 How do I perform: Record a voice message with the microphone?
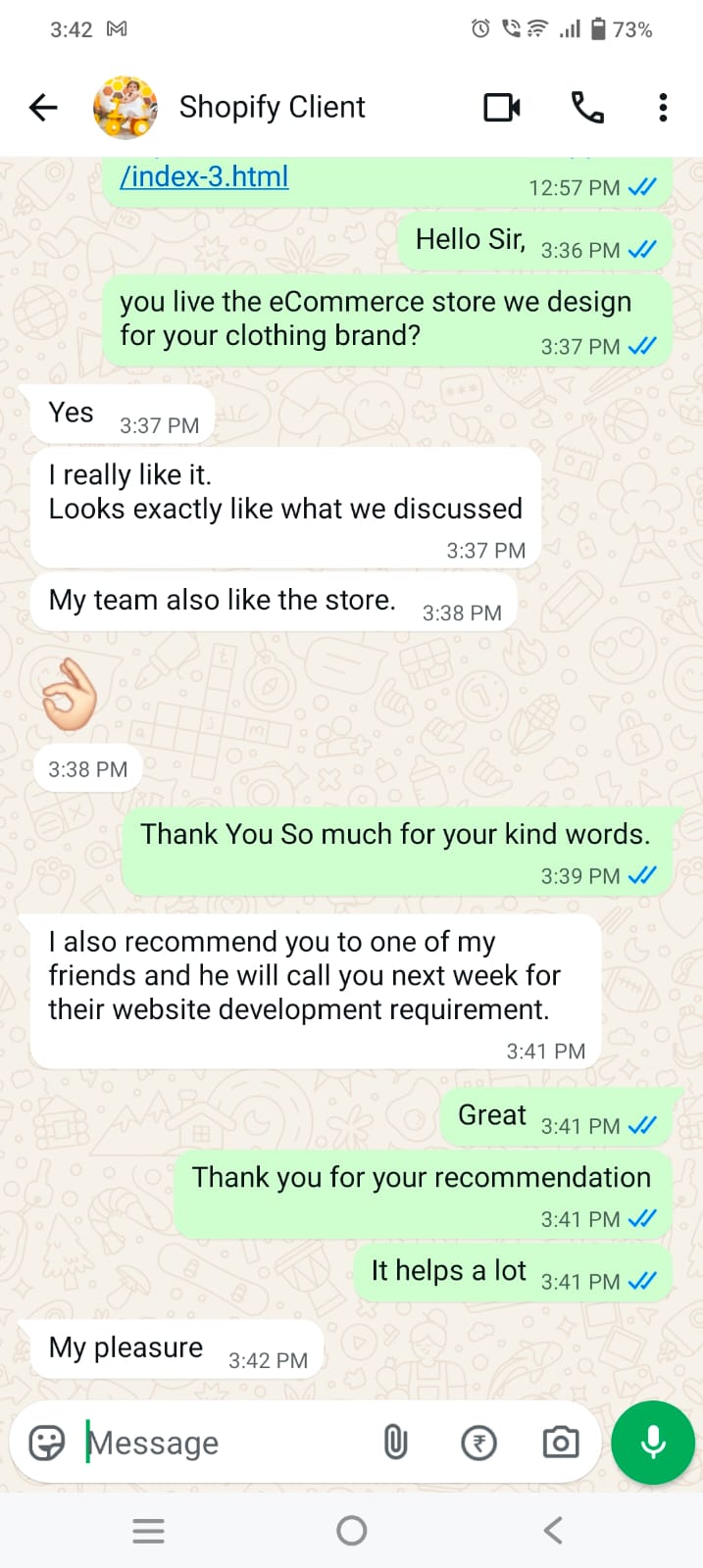[653, 1443]
